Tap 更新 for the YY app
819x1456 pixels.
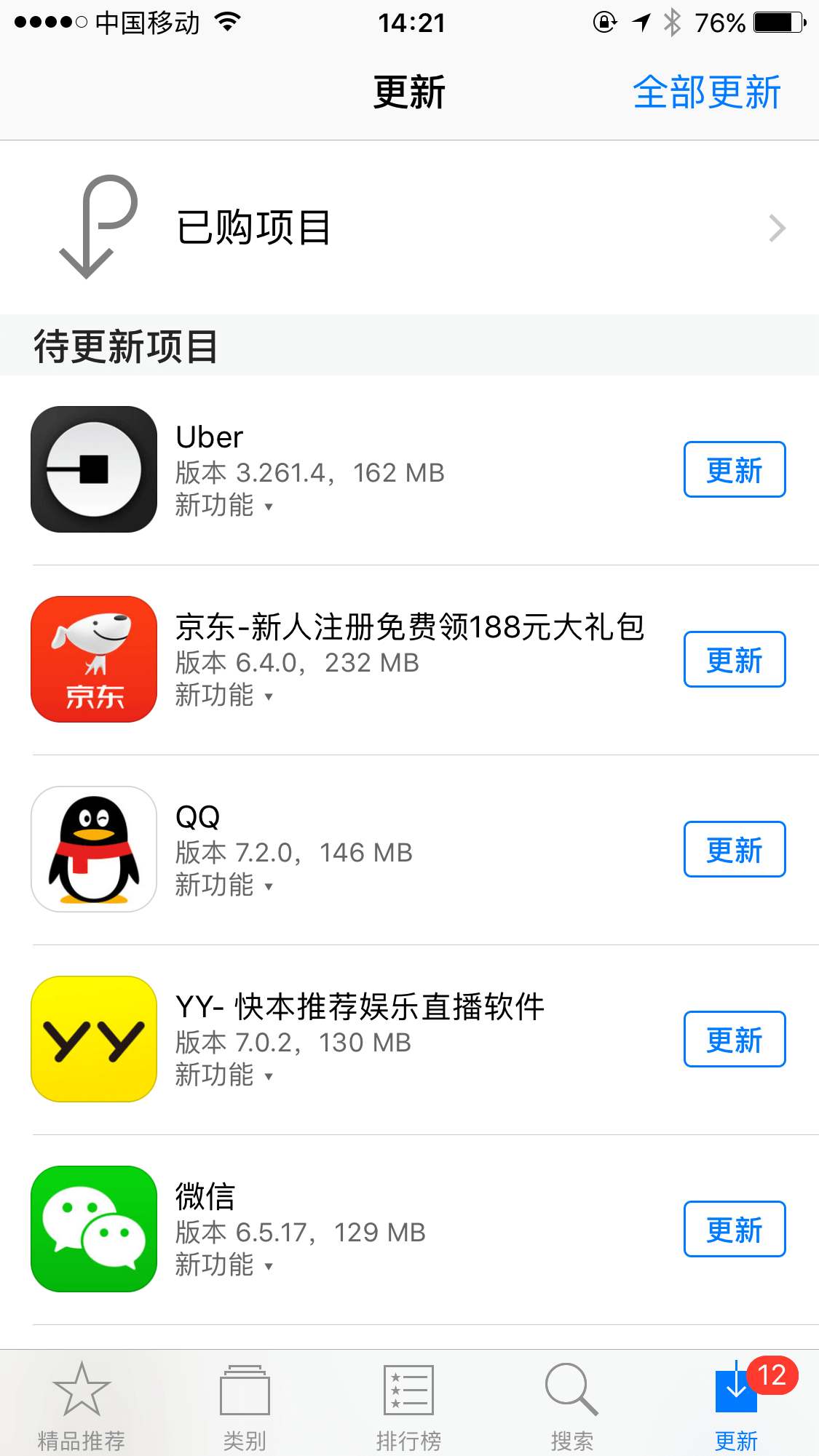point(735,1039)
